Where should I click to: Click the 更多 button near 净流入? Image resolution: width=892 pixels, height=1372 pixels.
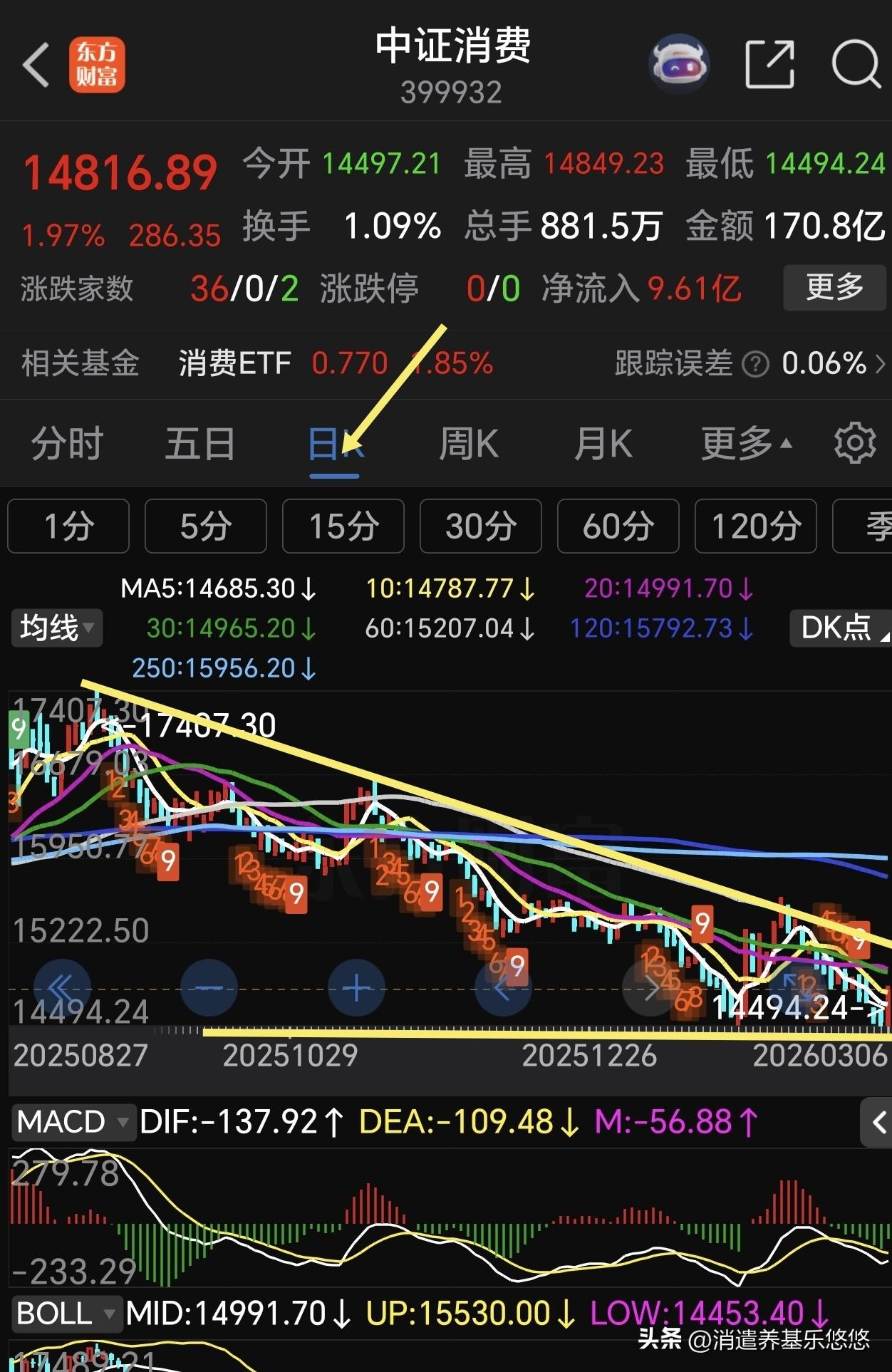834,288
